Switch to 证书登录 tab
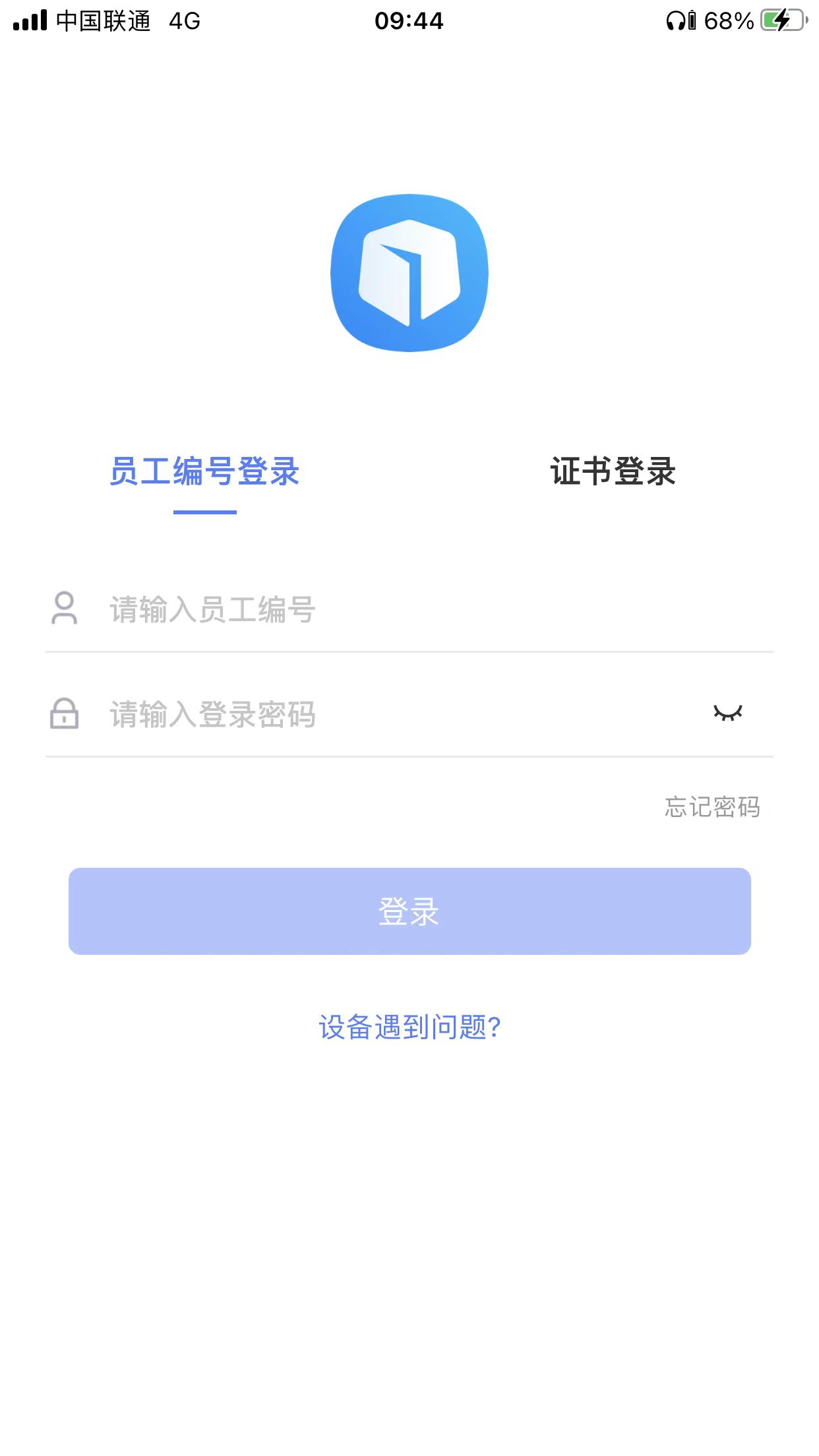Viewport: 819px width, 1456px height. tap(613, 472)
